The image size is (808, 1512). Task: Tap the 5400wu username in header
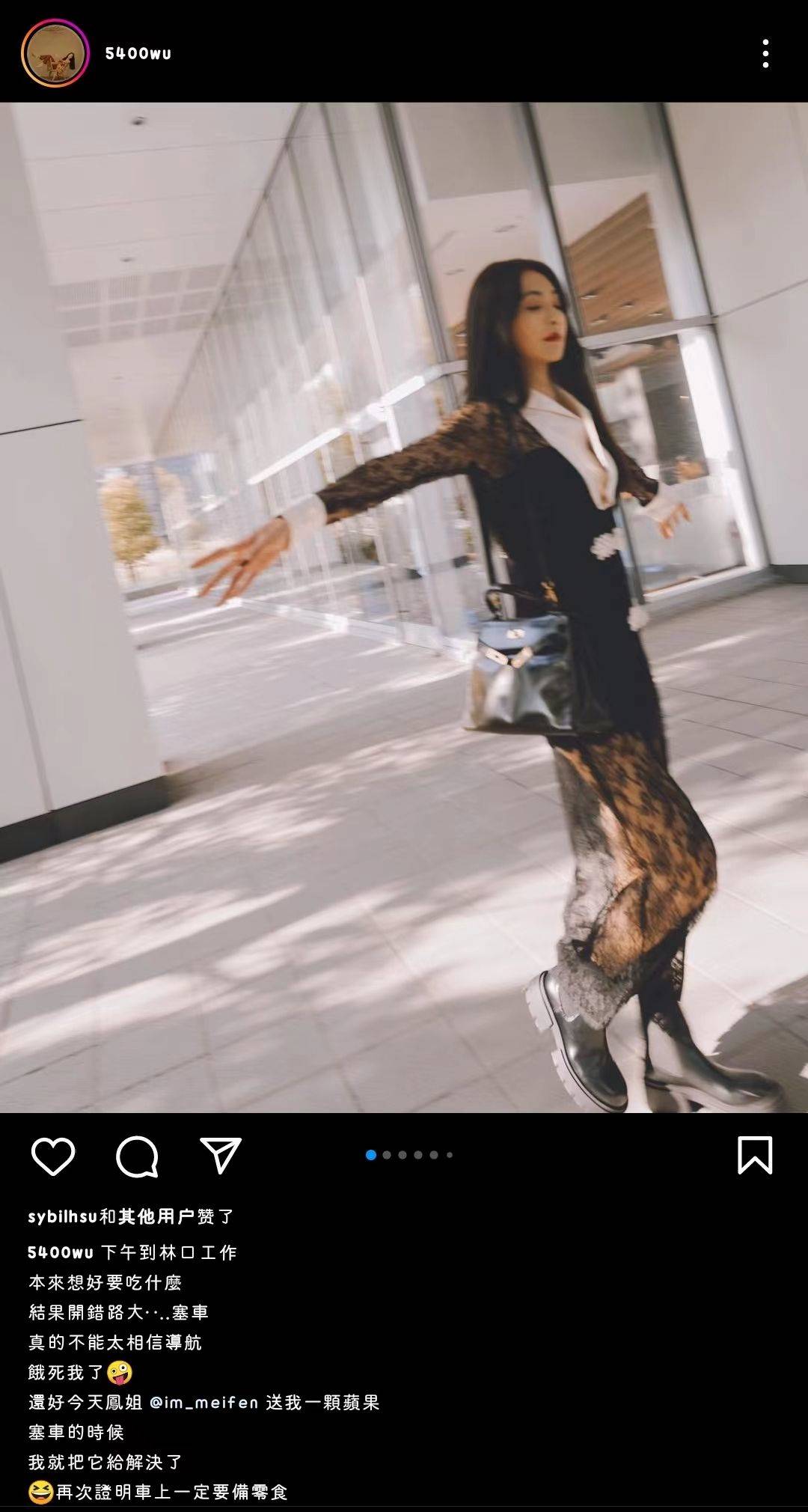pos(138,54)
